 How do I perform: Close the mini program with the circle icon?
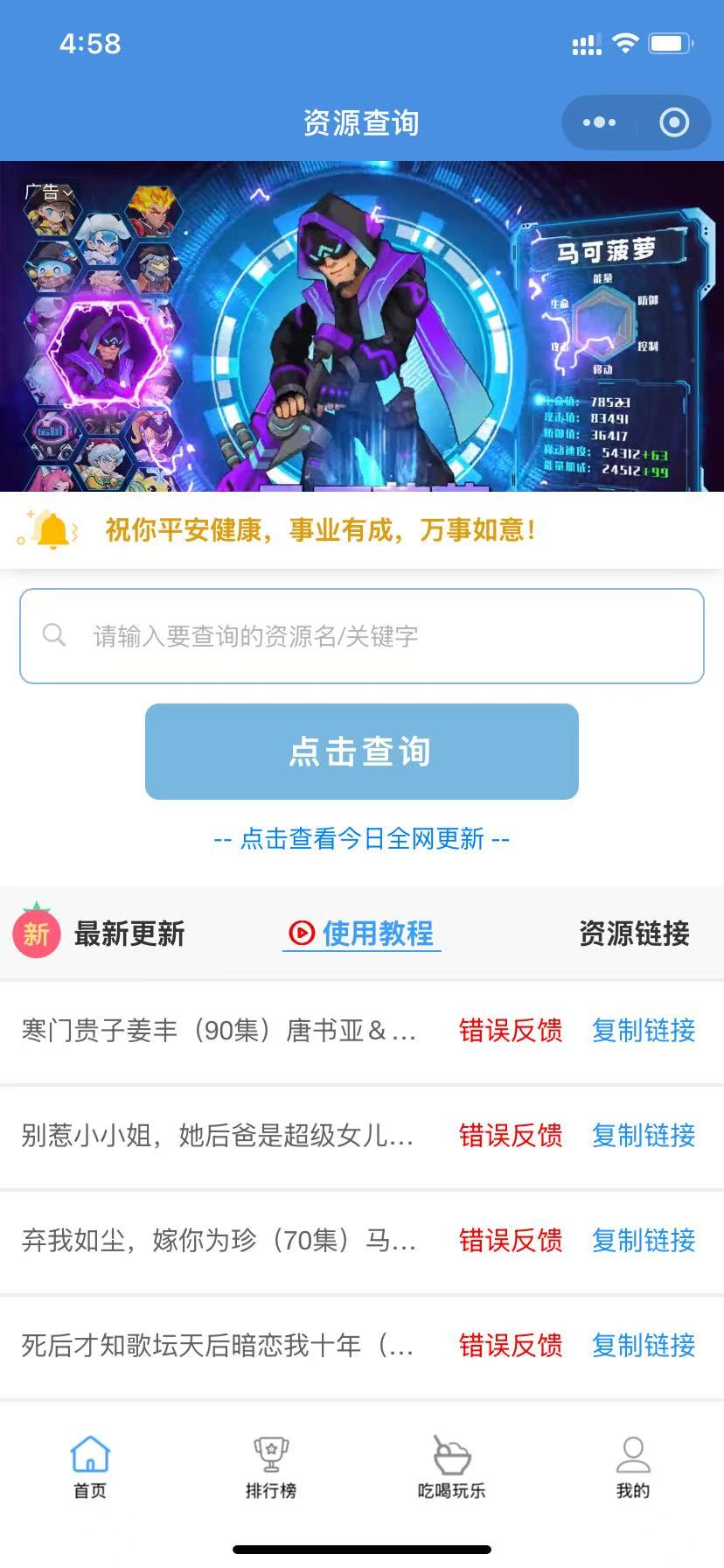(673, 122)
